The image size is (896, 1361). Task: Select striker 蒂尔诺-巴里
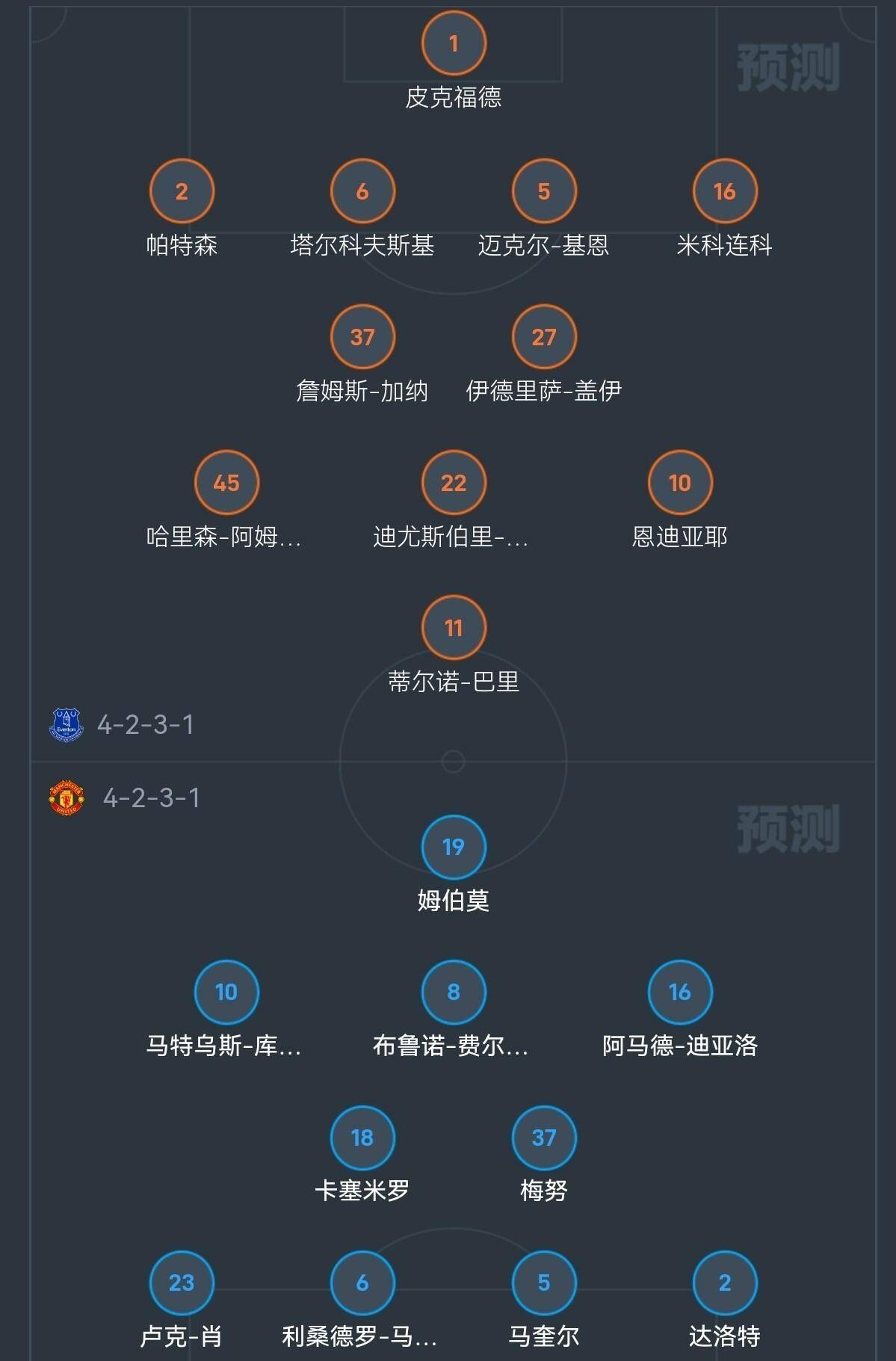click(454, 628)
